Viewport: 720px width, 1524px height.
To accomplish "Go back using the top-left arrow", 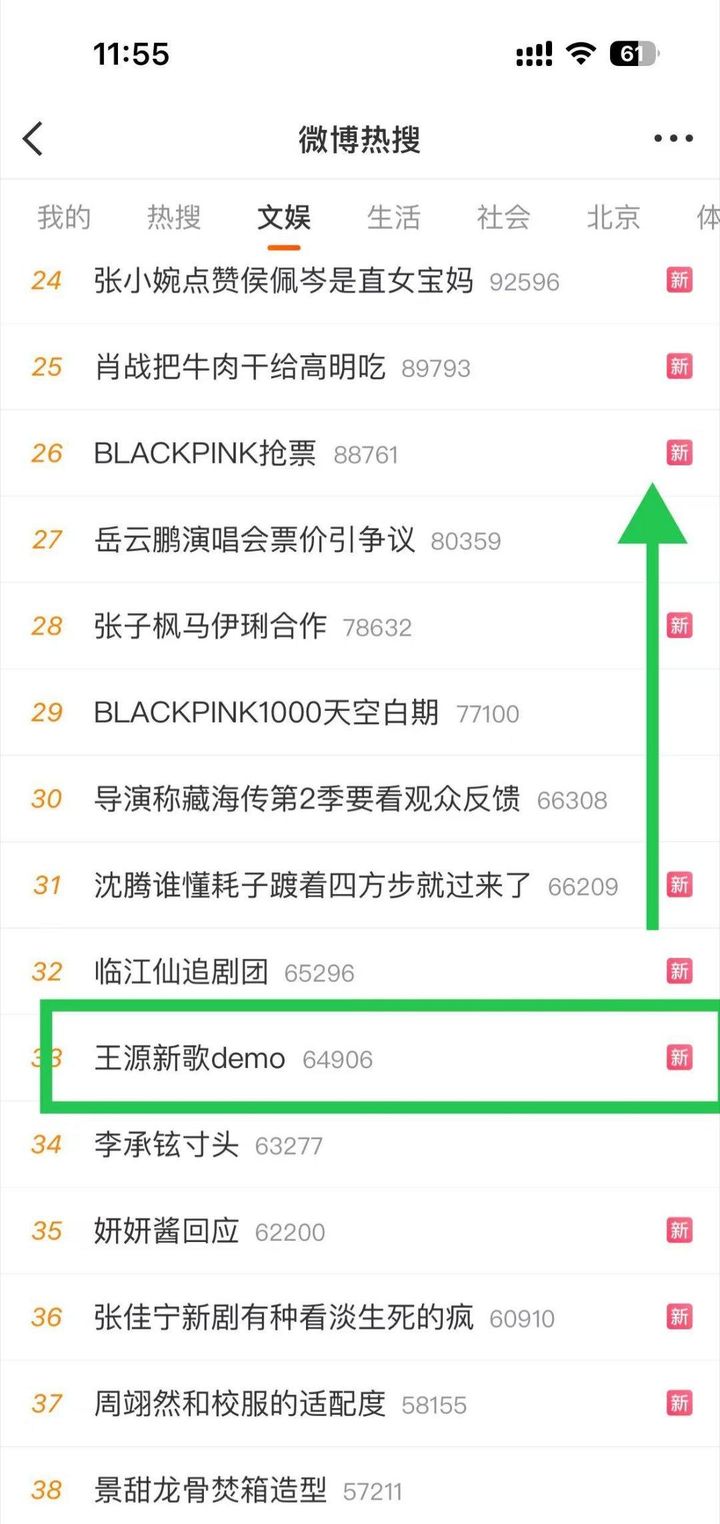I will point(34,139).
